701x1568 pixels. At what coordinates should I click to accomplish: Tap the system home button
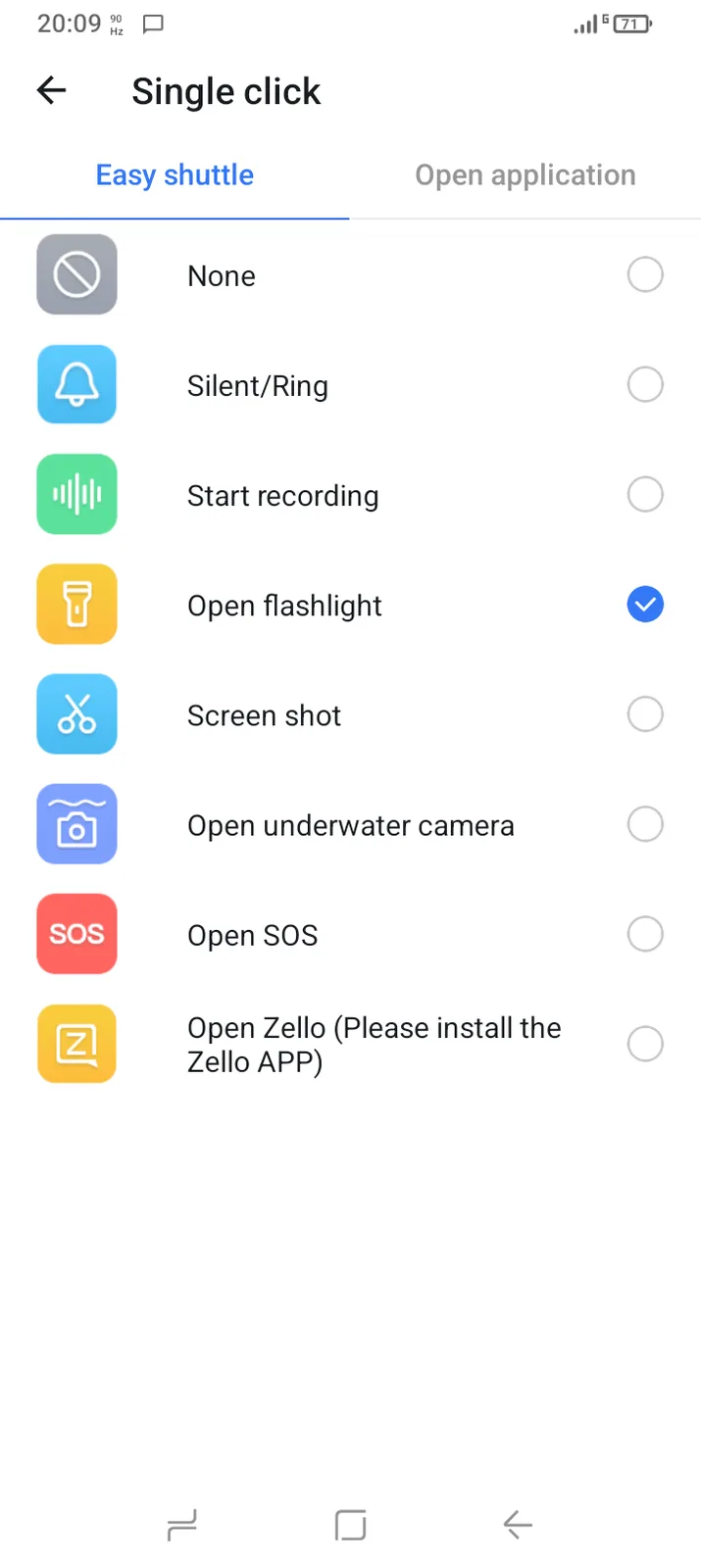(350, 1525)
